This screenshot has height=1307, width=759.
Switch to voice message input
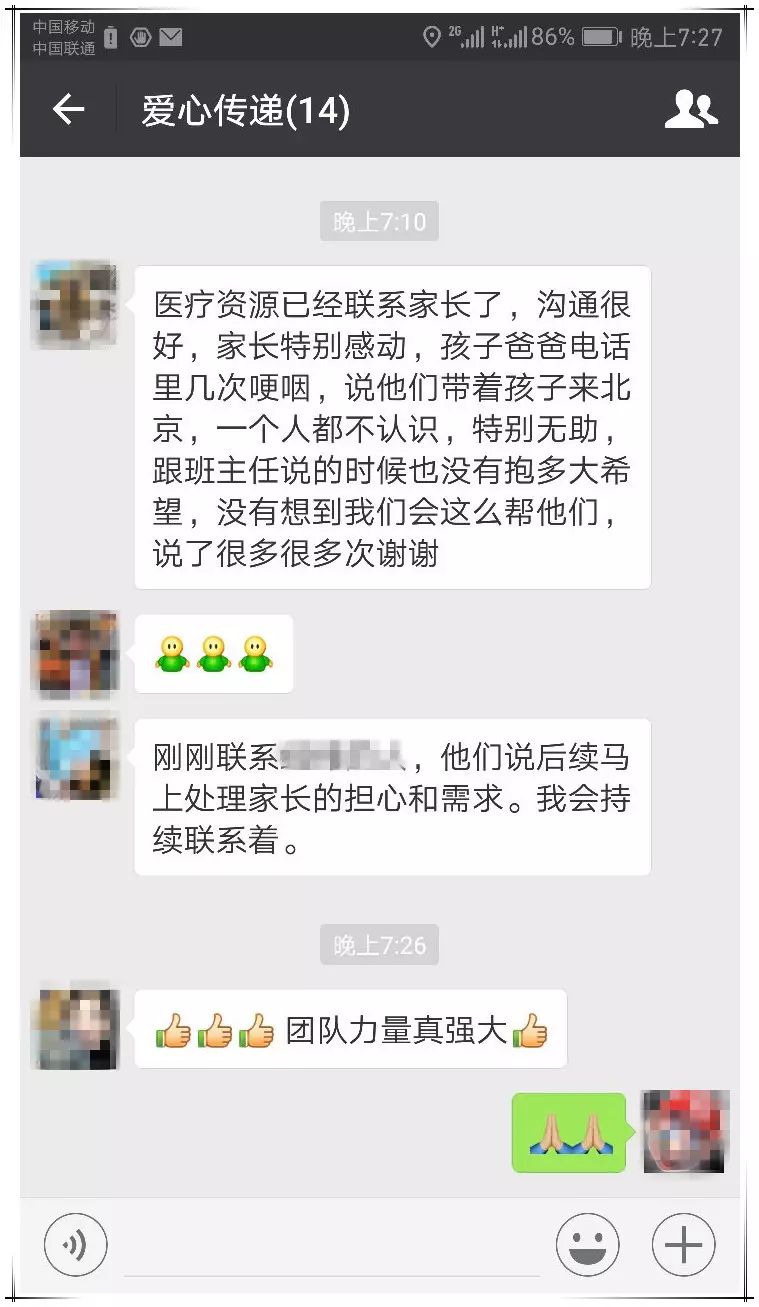point(75,1245)
